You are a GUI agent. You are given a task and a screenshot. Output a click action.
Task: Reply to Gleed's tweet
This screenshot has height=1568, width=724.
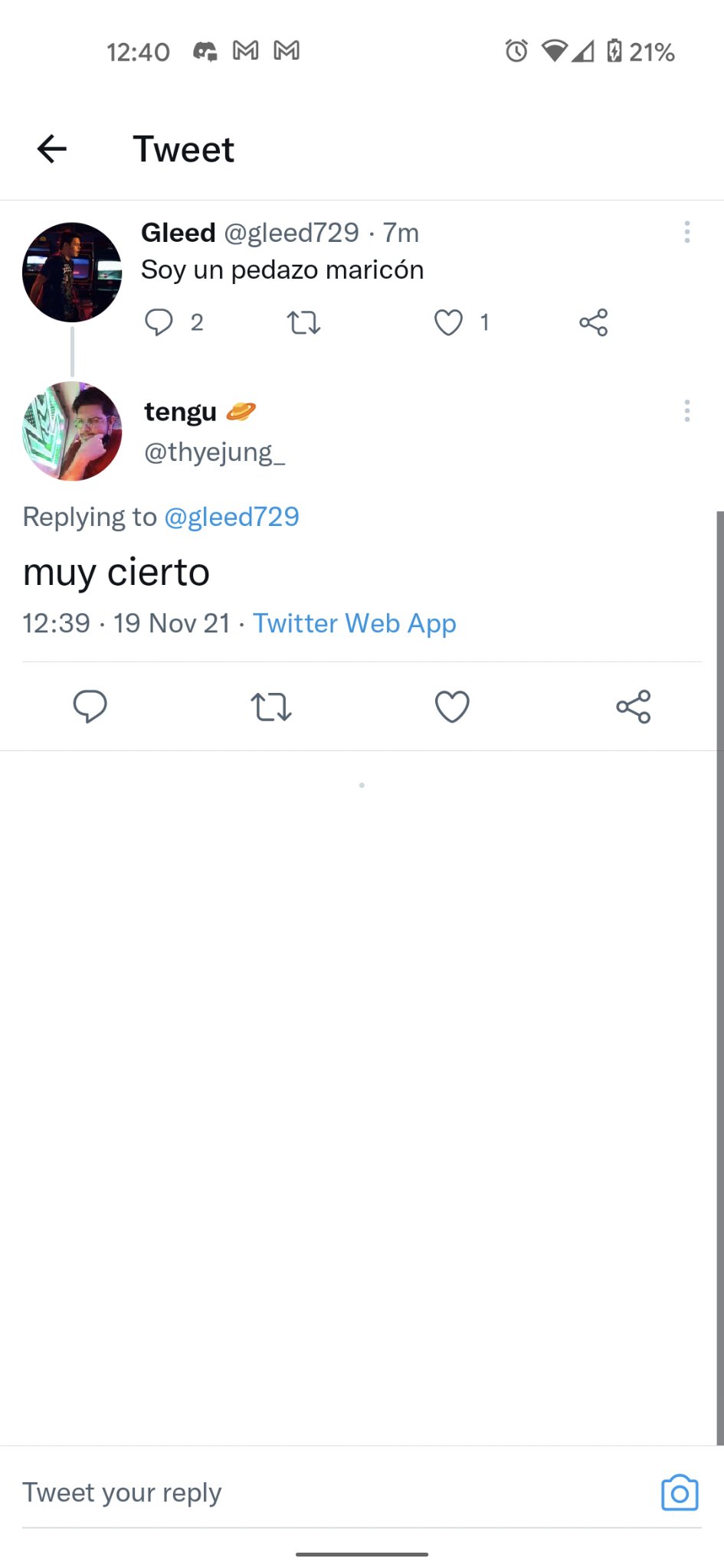tap(159, 322)
